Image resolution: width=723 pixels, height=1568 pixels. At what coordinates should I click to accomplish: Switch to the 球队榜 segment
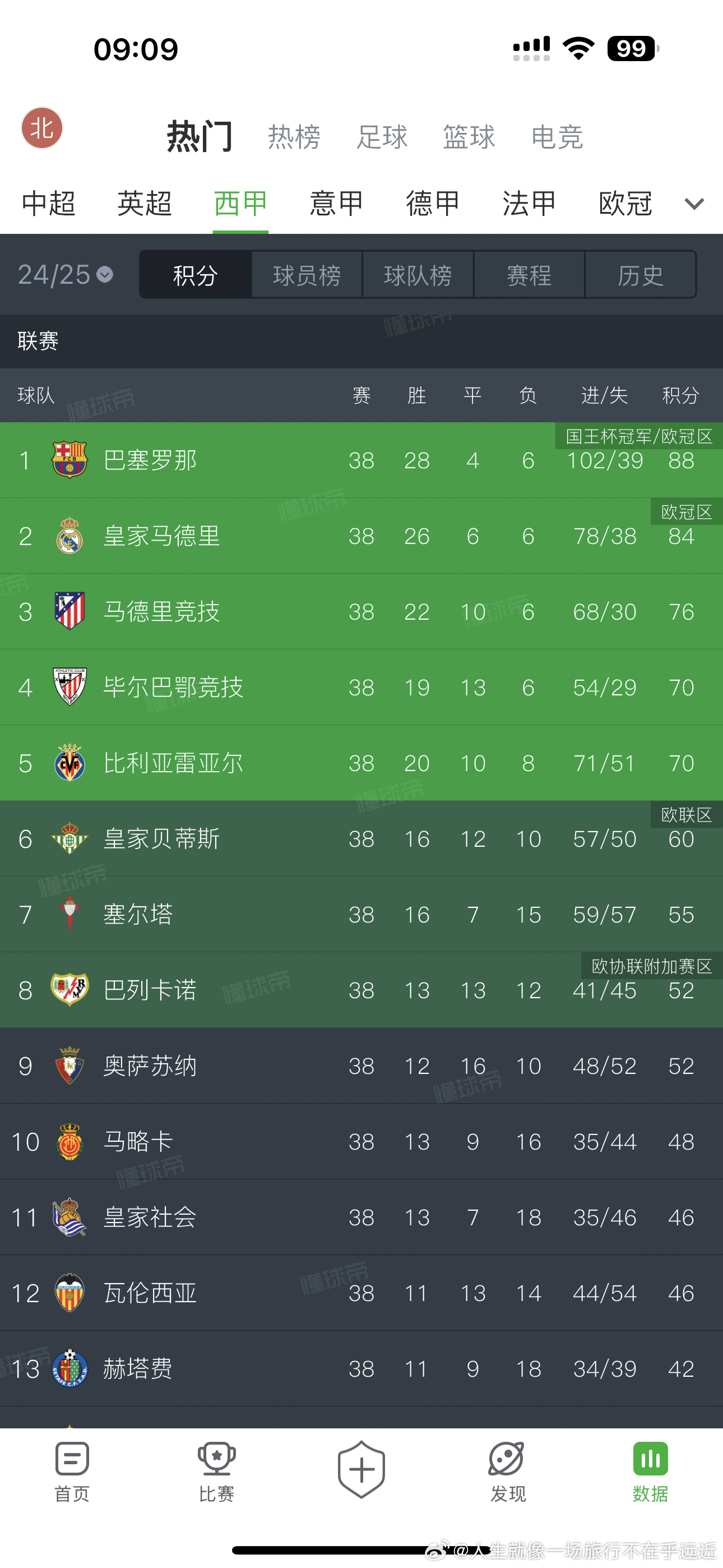[418, 275]
